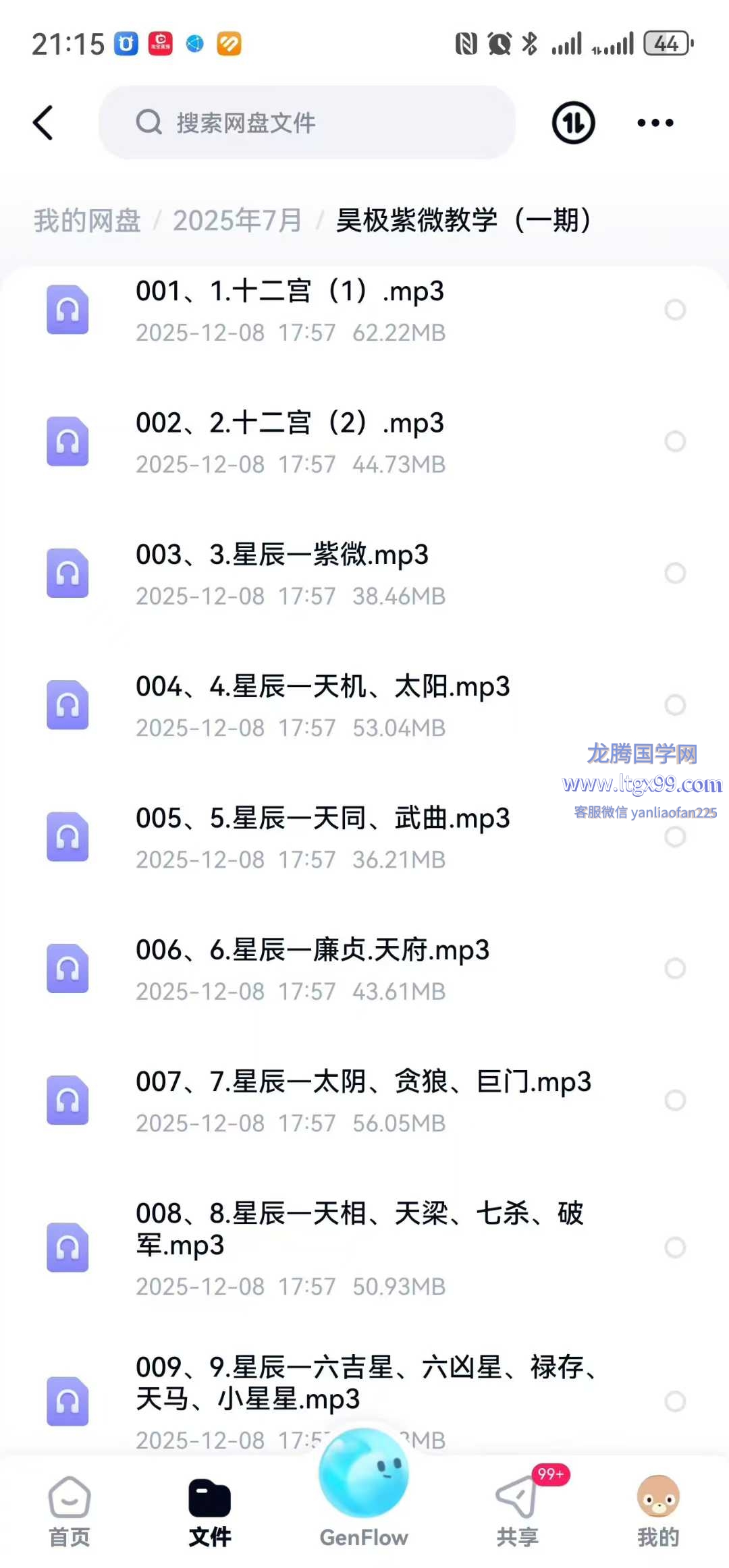Tap the 搜索网盘文件 search box
The width and height of the screenshot is (729, 1568).
pyautogui.click(x=306, y=123)
